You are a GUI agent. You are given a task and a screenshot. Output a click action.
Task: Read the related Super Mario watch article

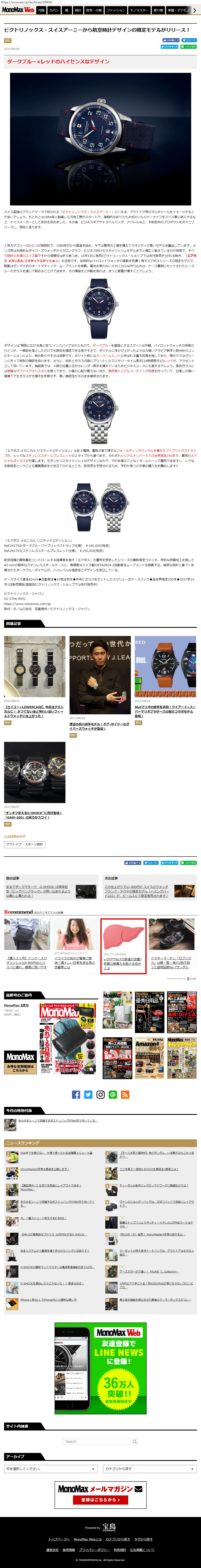tap(164, 711)
